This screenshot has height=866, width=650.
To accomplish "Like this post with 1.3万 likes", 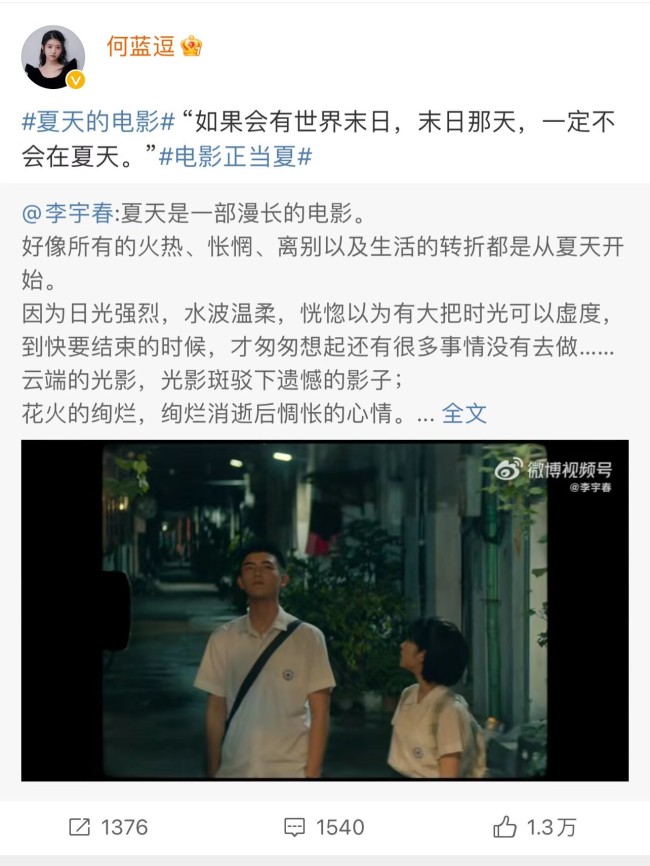I will [534, 827].
